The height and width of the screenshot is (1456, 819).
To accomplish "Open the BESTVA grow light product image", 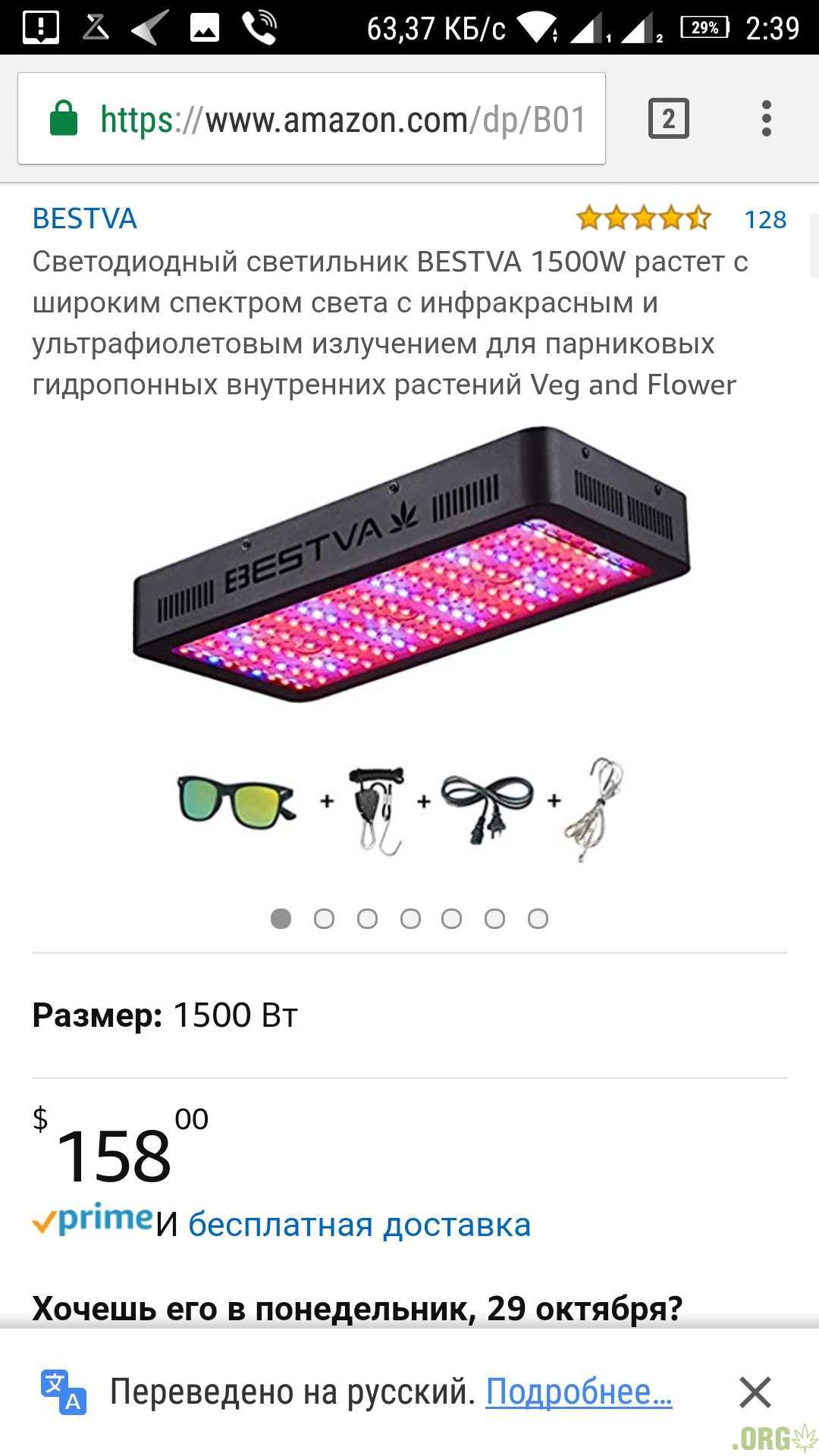I will pyautogui.click(x=411, y=565).
